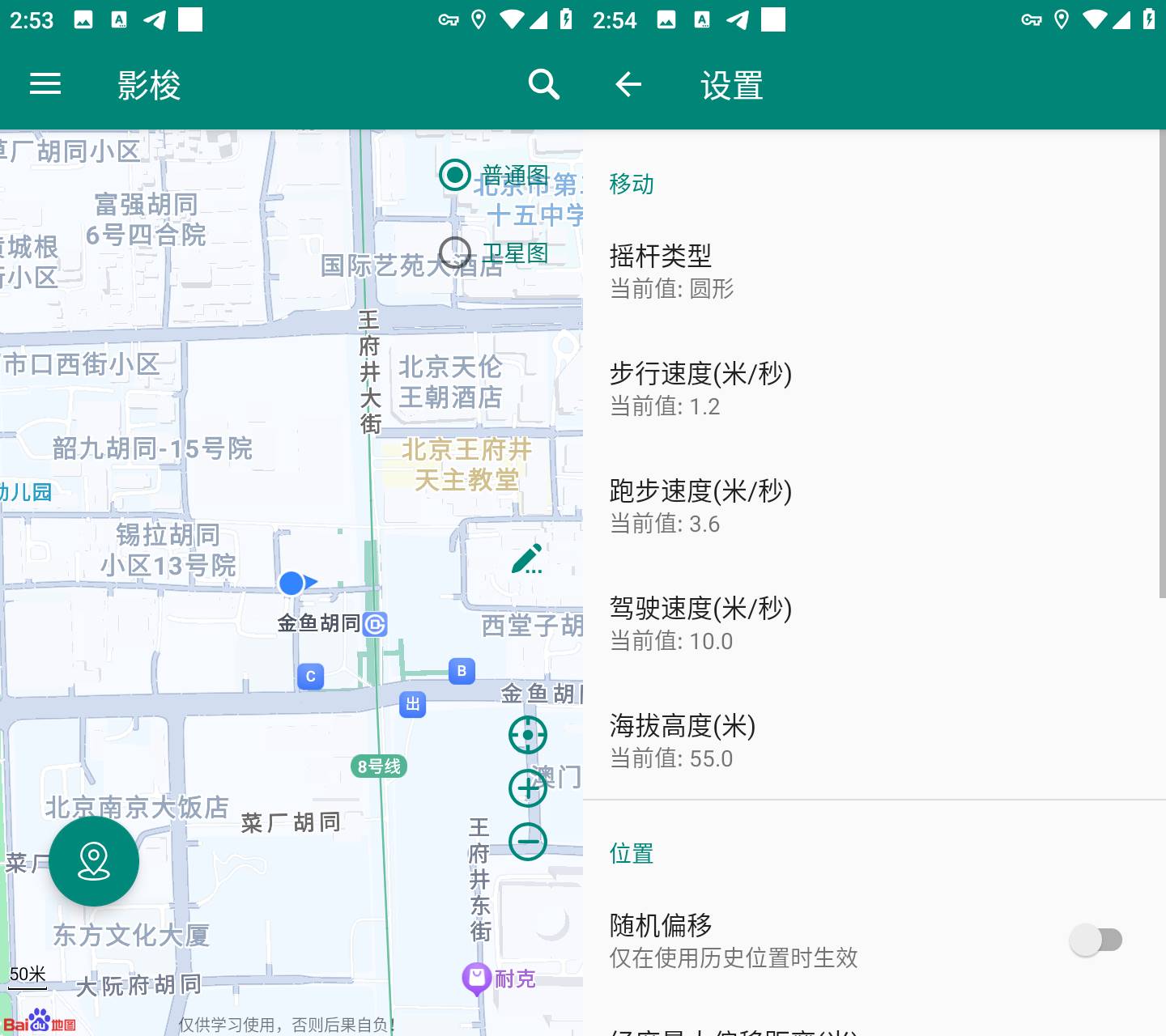This screenshot has height=1036, width=1166.
Task: Select the 卫星图 map type
Action: point(455,253)
